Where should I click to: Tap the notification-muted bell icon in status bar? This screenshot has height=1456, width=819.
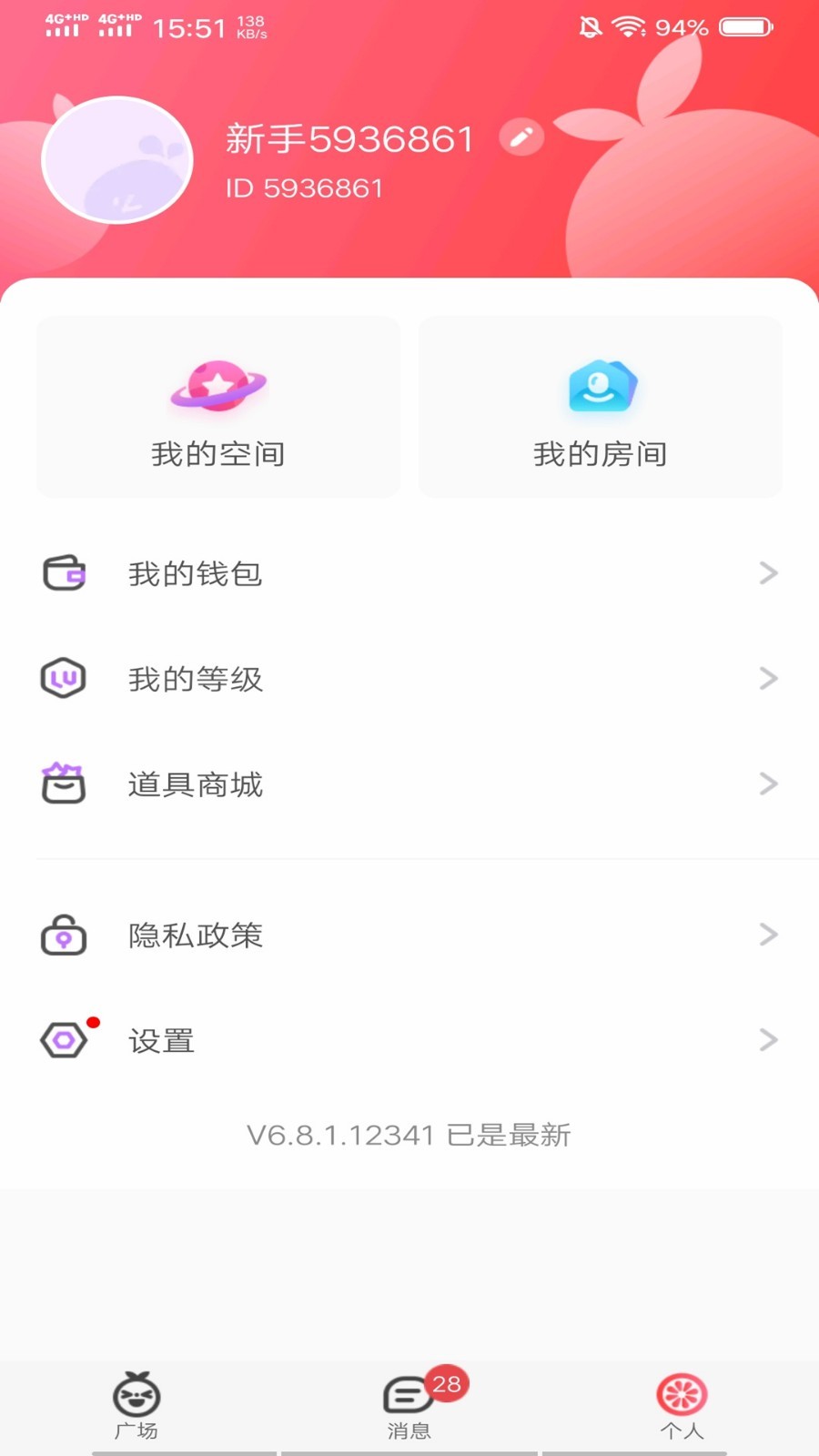tap(588, 27)
